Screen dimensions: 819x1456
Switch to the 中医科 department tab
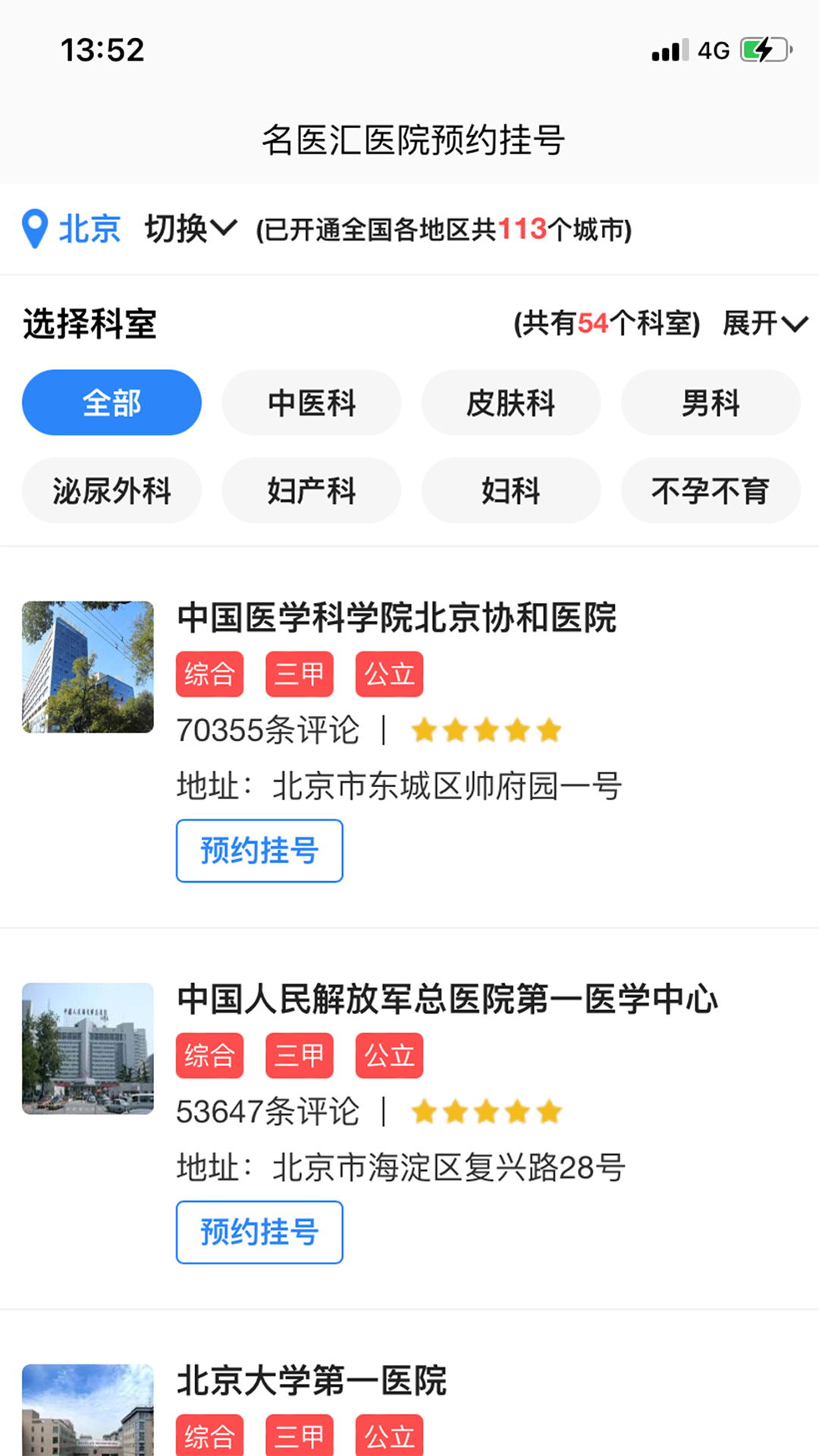click(311, 403)
